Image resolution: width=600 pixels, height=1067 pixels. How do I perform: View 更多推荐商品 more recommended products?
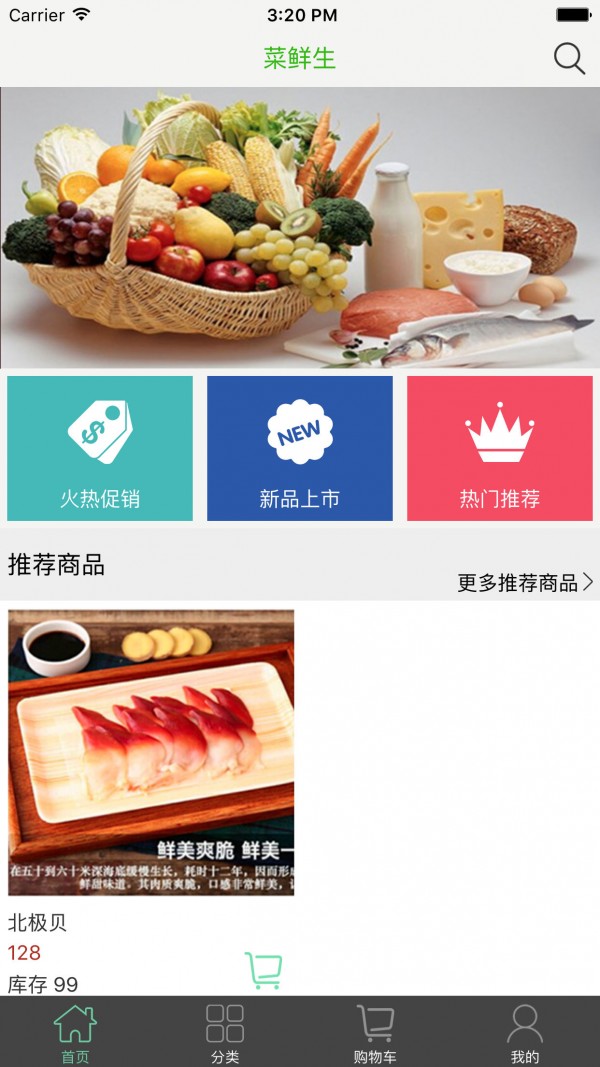pyautogui.click(x=525, y=582)
